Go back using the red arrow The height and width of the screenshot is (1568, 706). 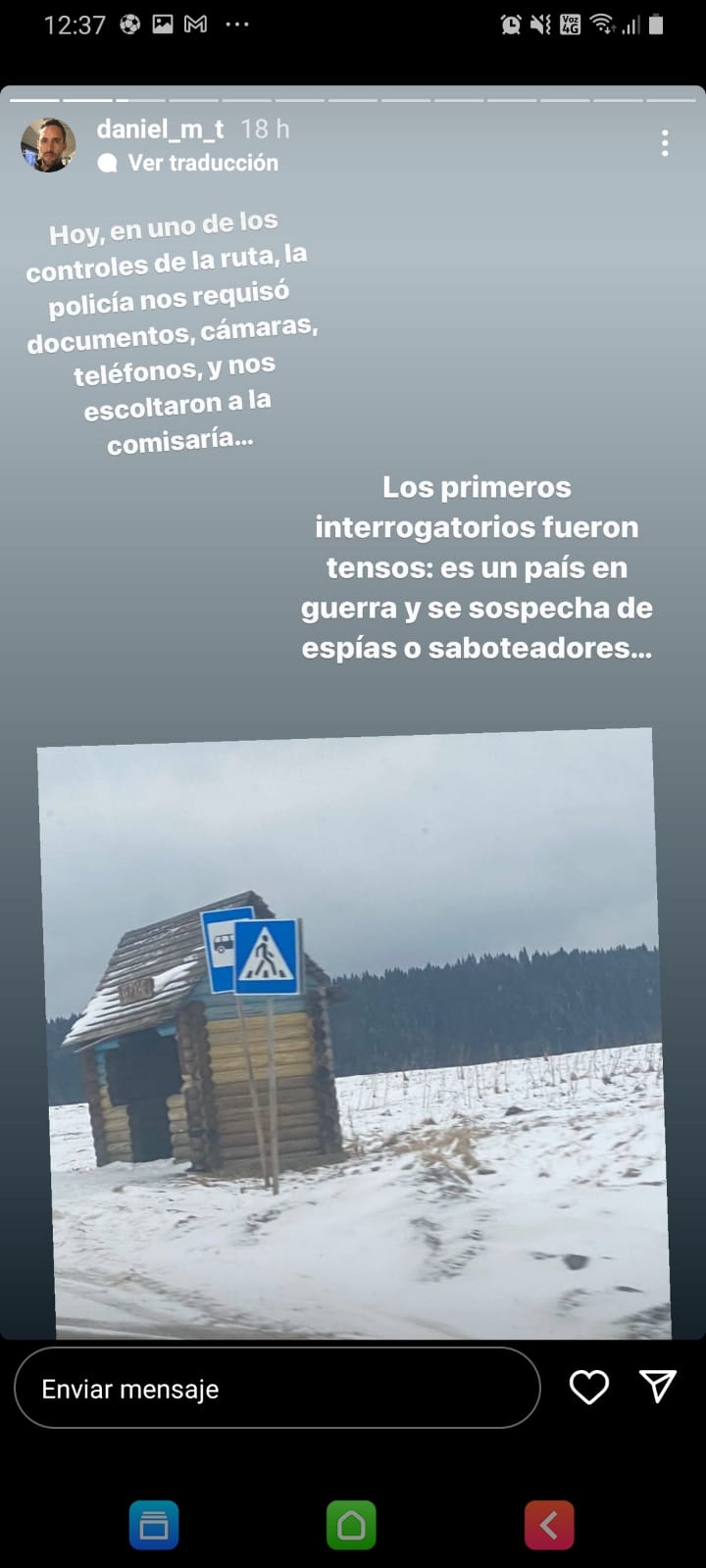coord(549,1525)
